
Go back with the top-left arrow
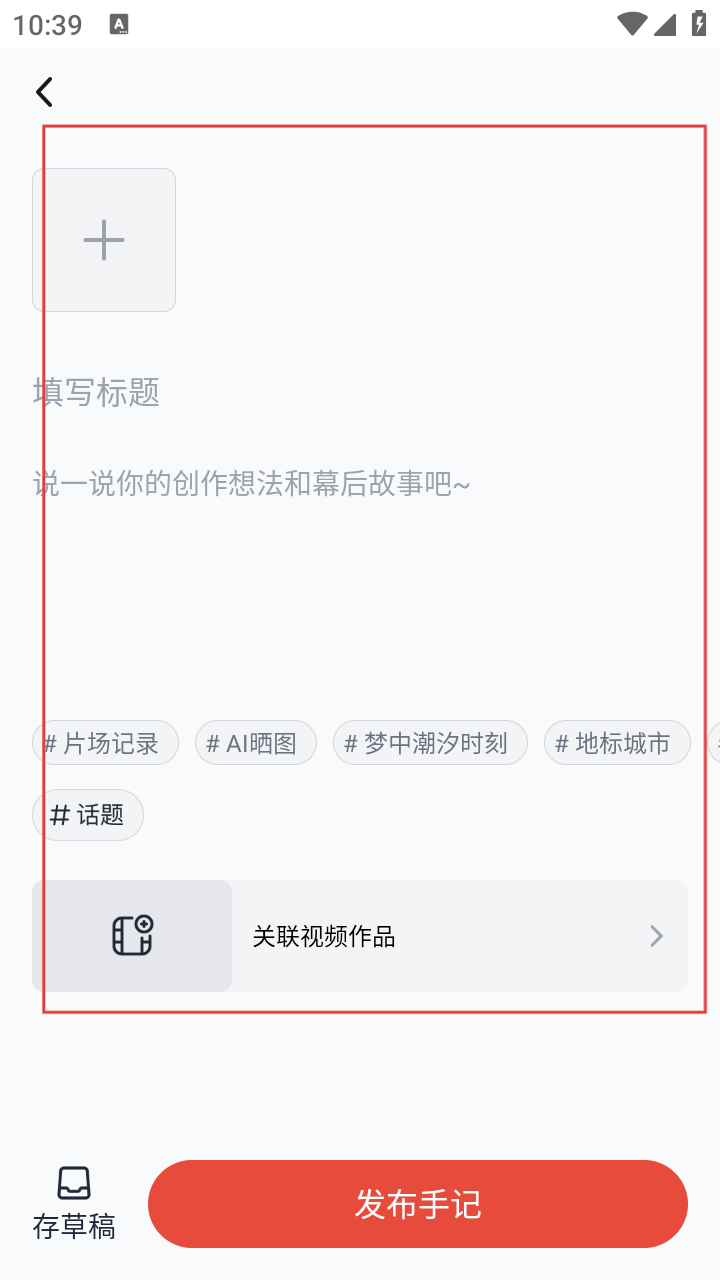pyautogui.click(x=44, y=92)
